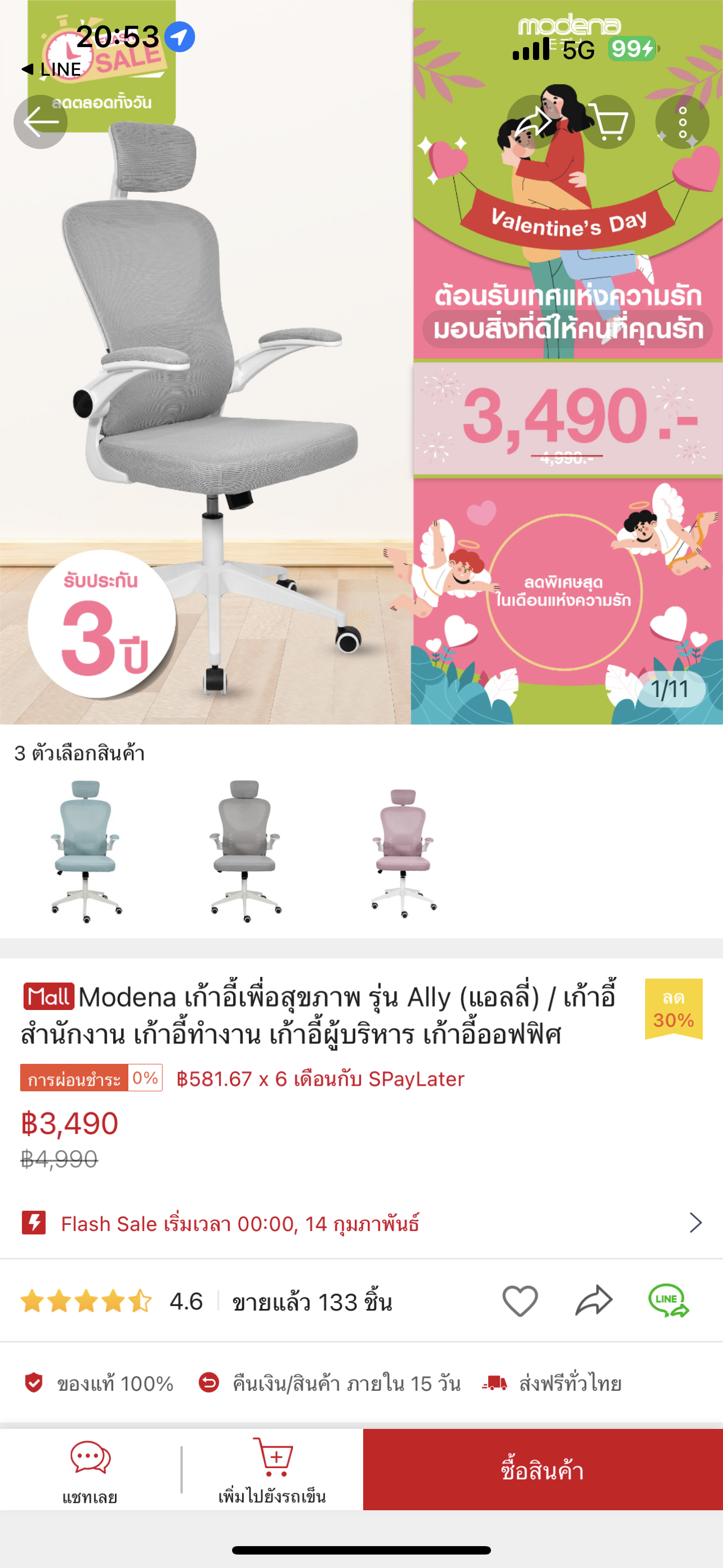This screenshot has width=723, height=1568.
Task: Share product through LINE icon
Action: pyautogui.click(x=668, y=1301)
